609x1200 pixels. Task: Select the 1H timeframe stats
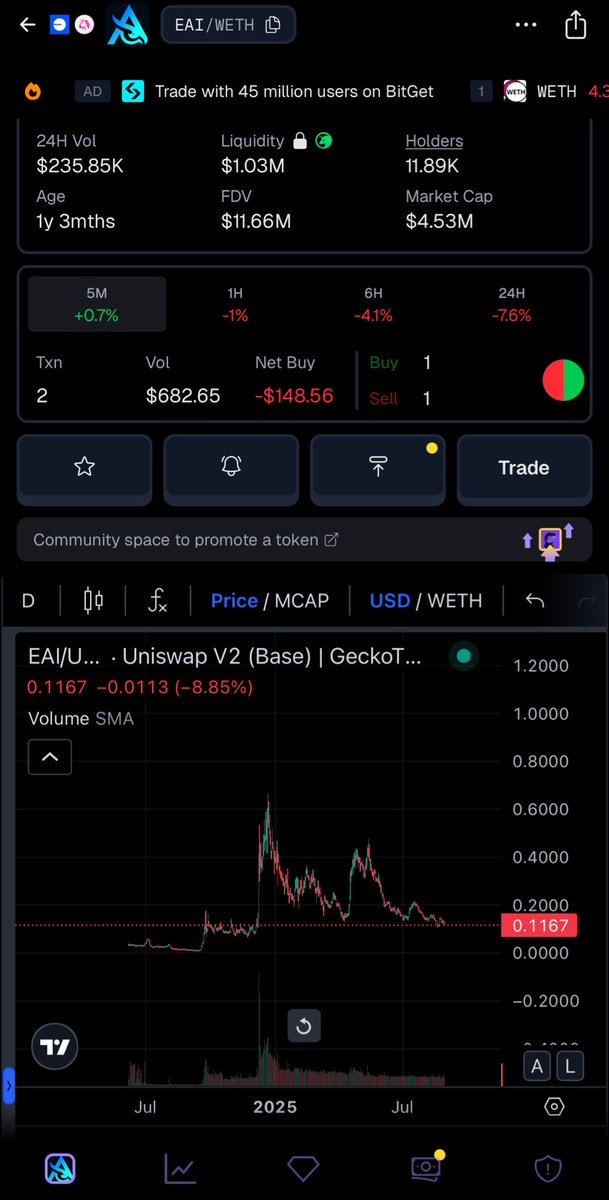[235, 304]
